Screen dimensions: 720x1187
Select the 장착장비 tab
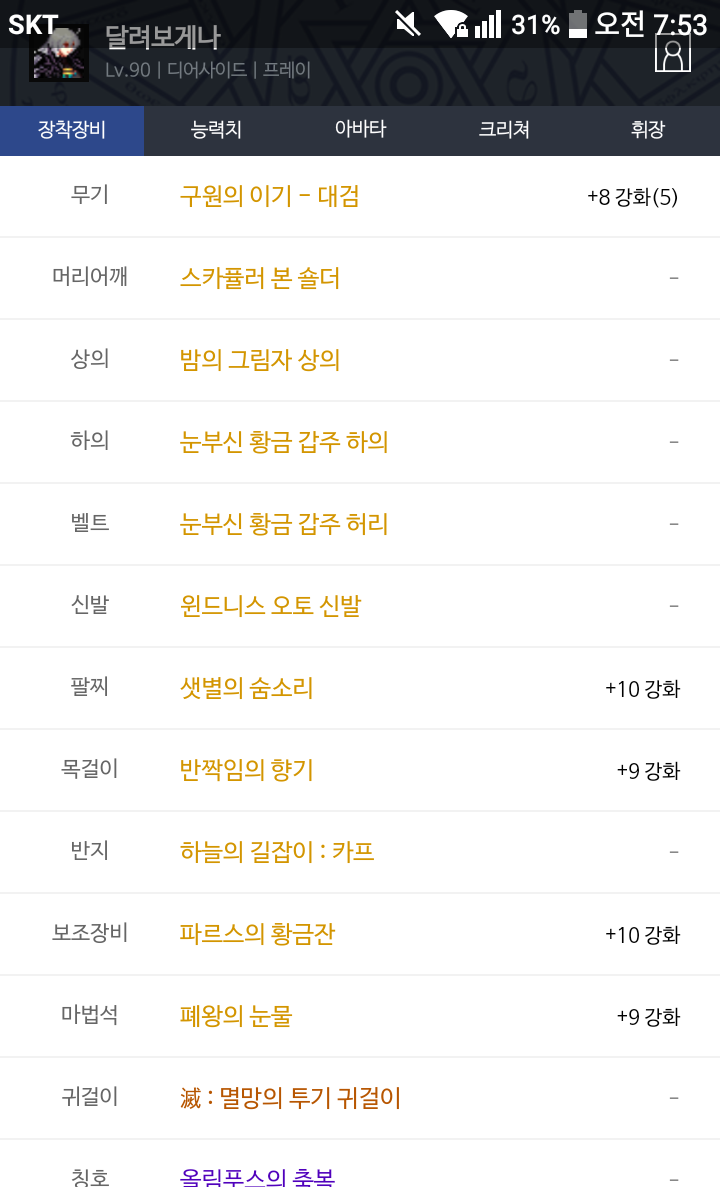(72, 130)
